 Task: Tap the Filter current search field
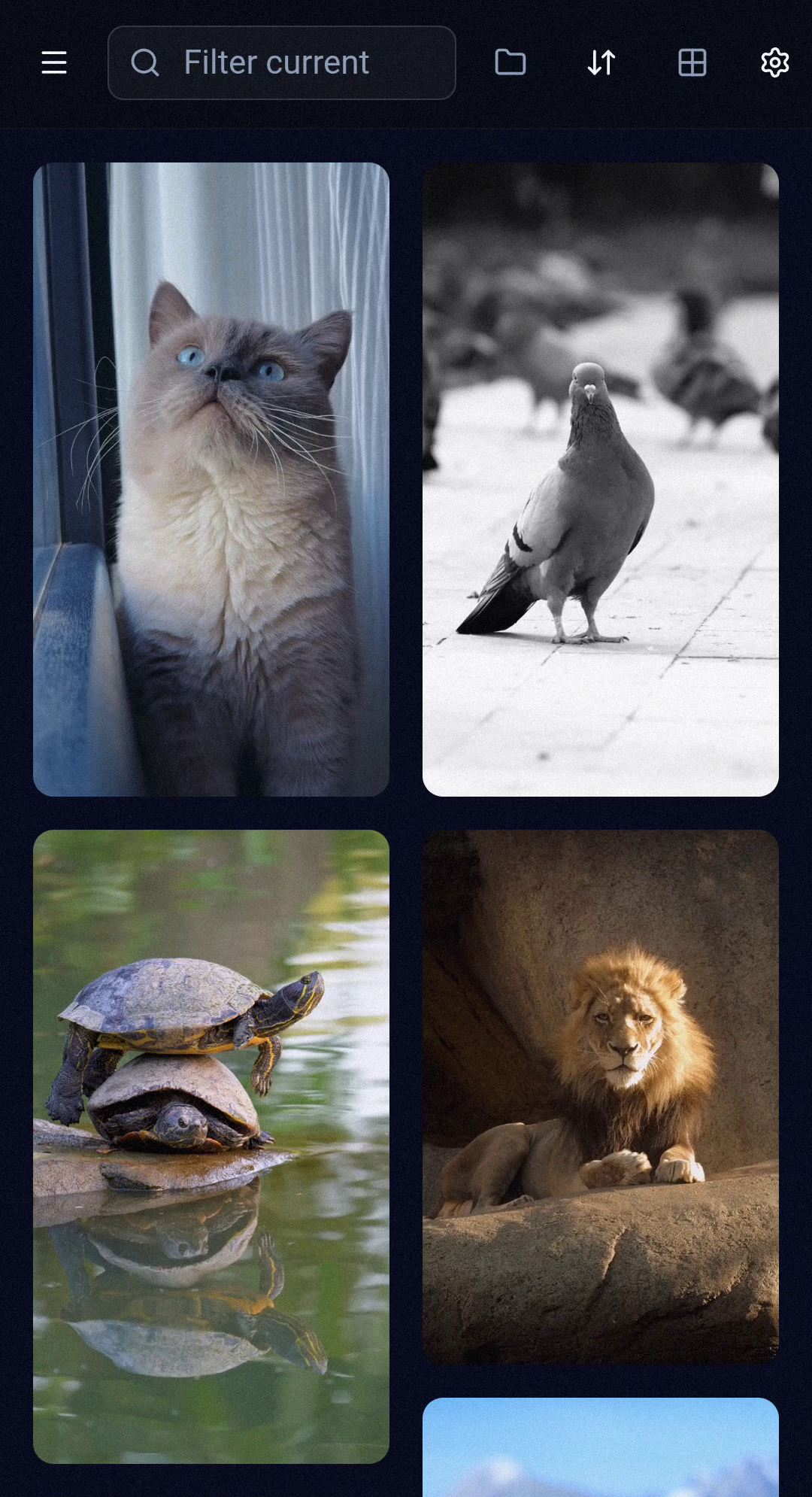pos(282,63)
